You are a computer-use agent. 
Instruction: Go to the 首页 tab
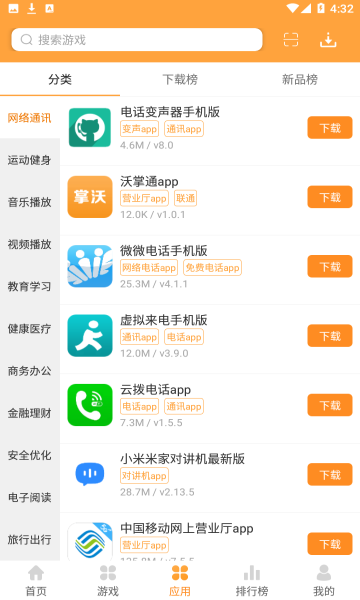36,580
